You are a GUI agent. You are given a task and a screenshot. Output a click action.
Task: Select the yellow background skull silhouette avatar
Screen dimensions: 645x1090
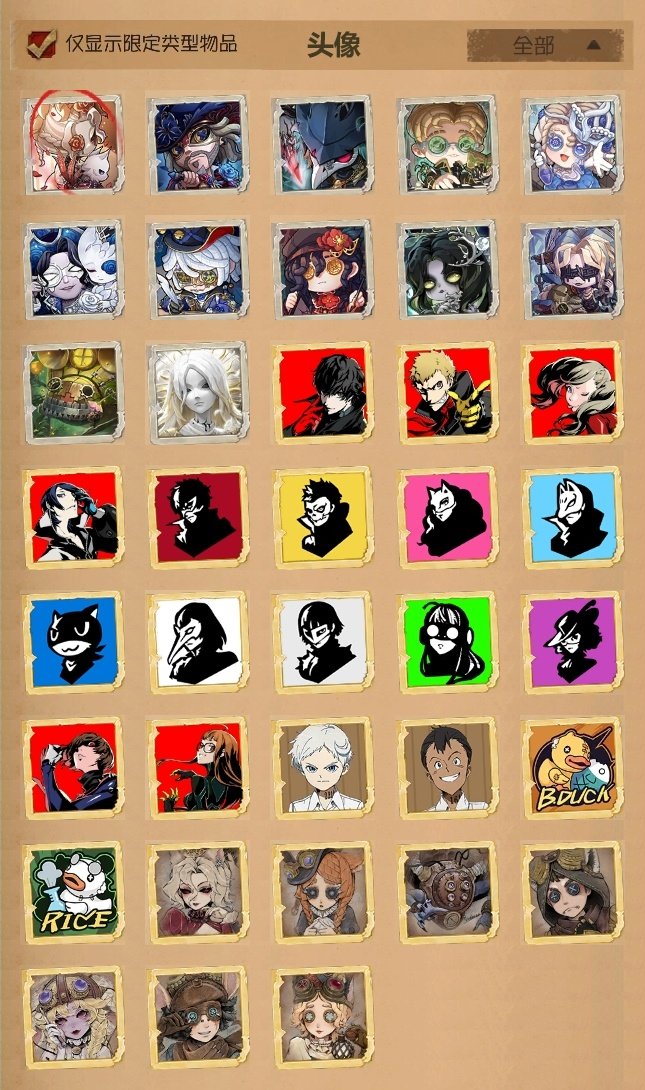323,517
